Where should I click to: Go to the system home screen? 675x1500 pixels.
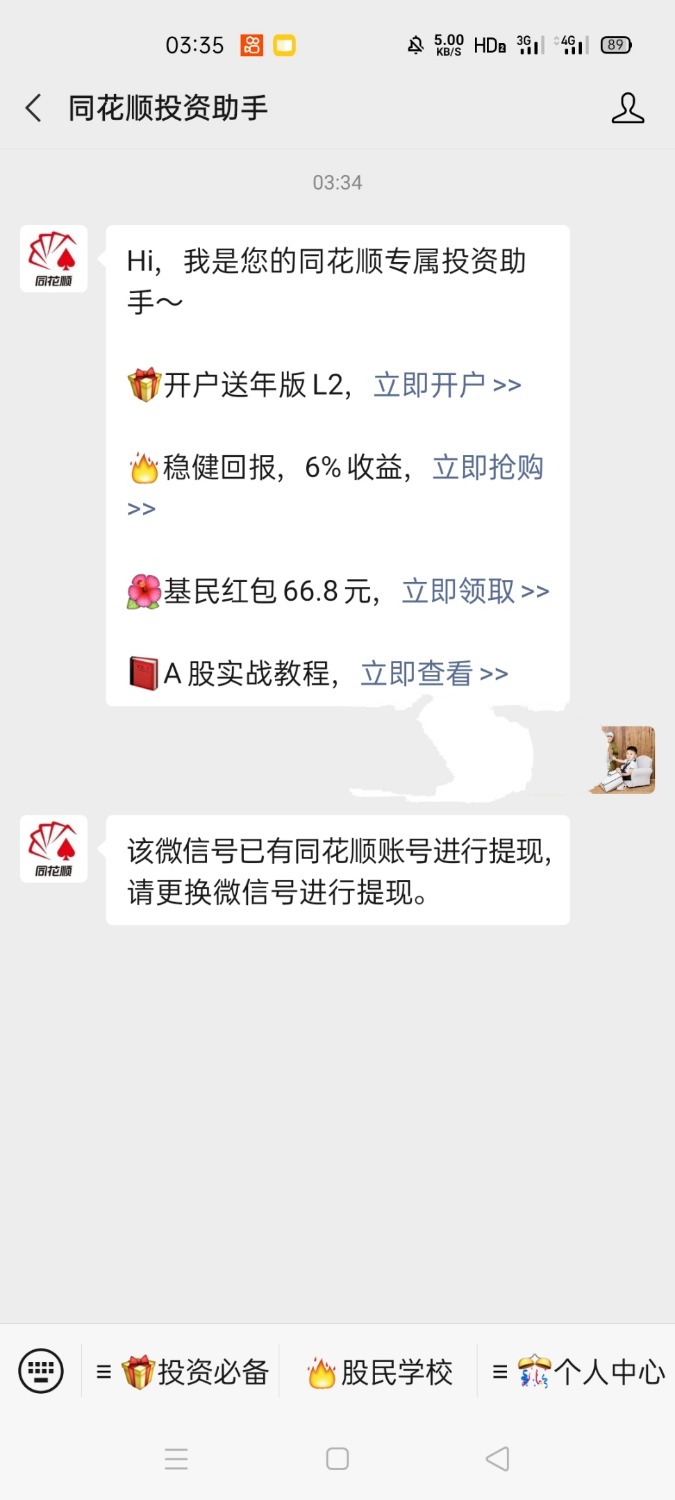[x=337, y=1459]
